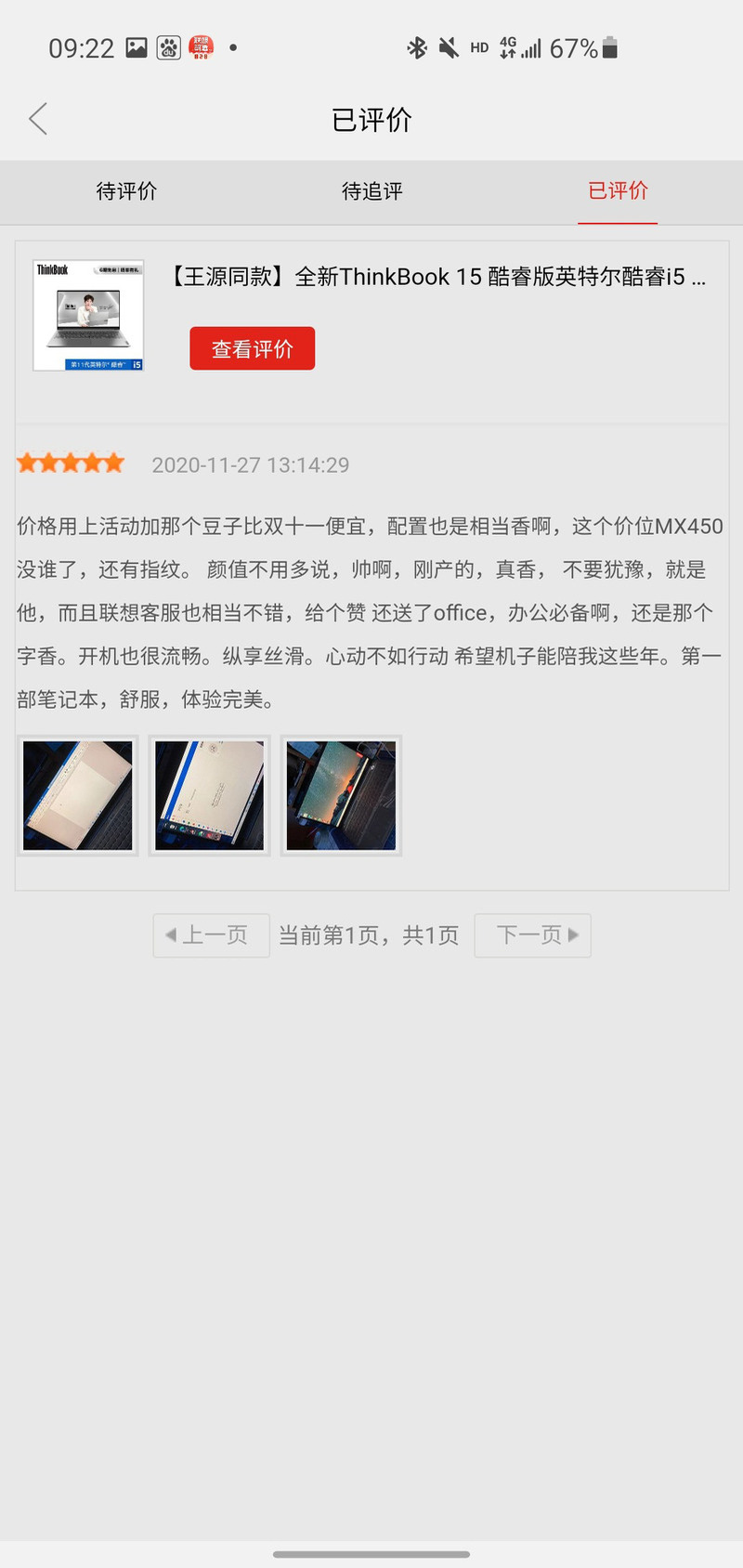Switch to the 待追评 tab
Screen dimensions: 743x1568
(x=371, y=191)
